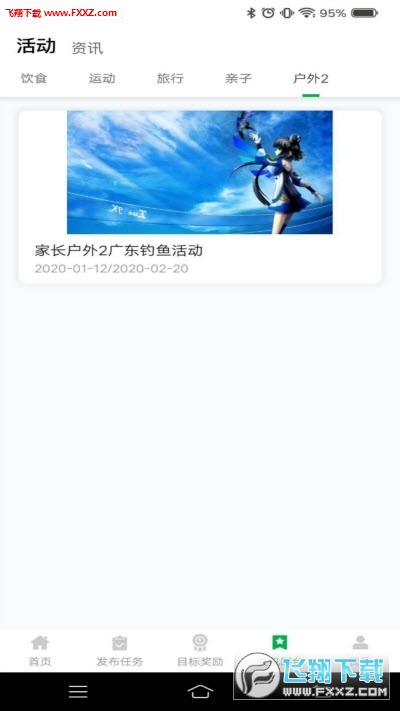
Task: Switch to the 资讯 section
Action: [87, 48]
